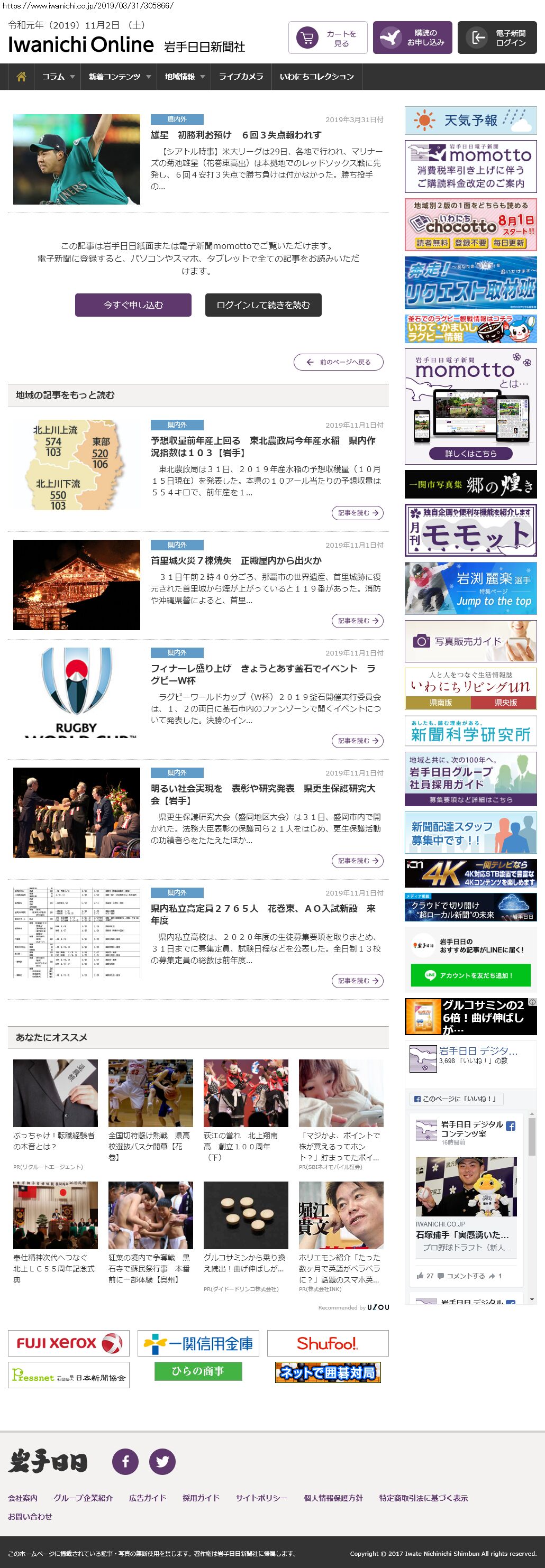This screenshot has width=545, height=1568.
Task: Open ライブカメラ in the nav bar
Action: click(x=241, y=77)
